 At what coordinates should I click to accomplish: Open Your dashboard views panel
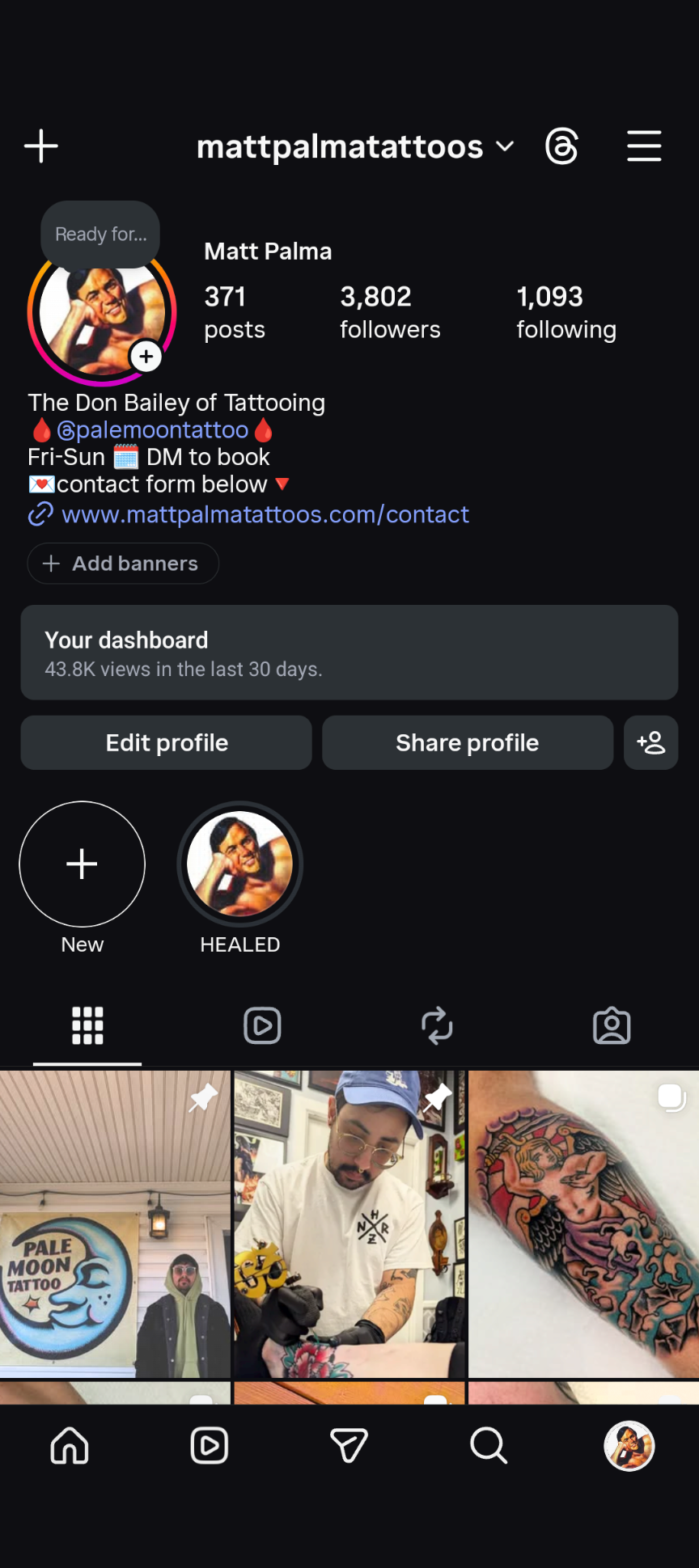pyautogui.click(x=349, y=653)
